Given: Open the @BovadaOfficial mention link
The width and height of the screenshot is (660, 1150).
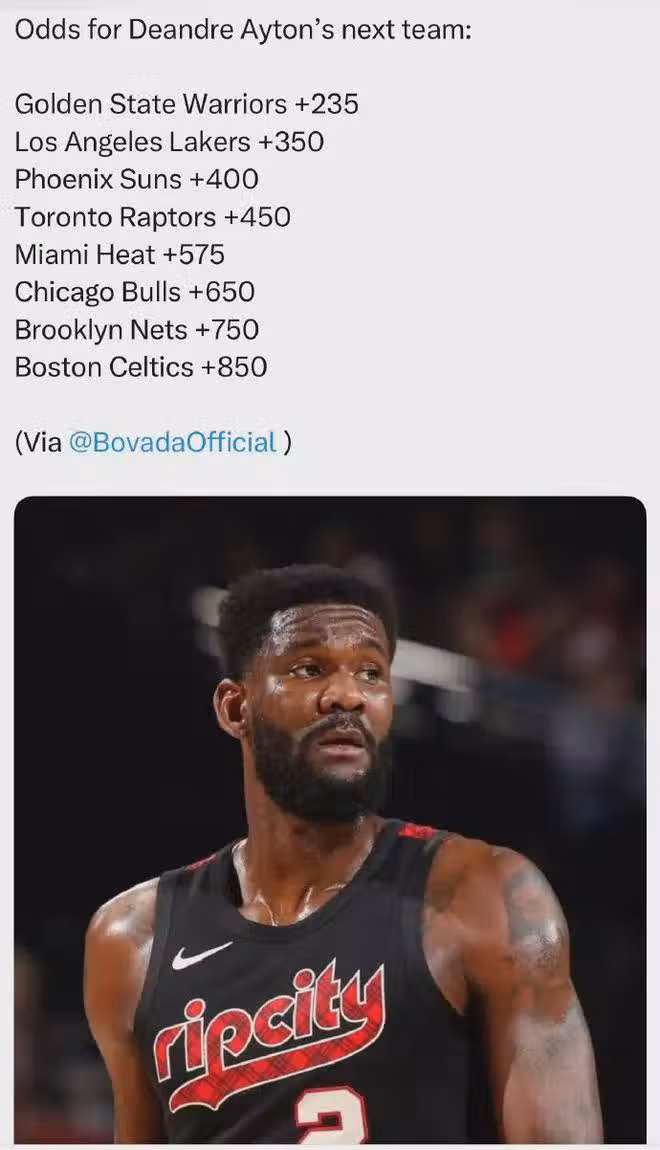Looking at the screenshot, I should click(171, 442).
